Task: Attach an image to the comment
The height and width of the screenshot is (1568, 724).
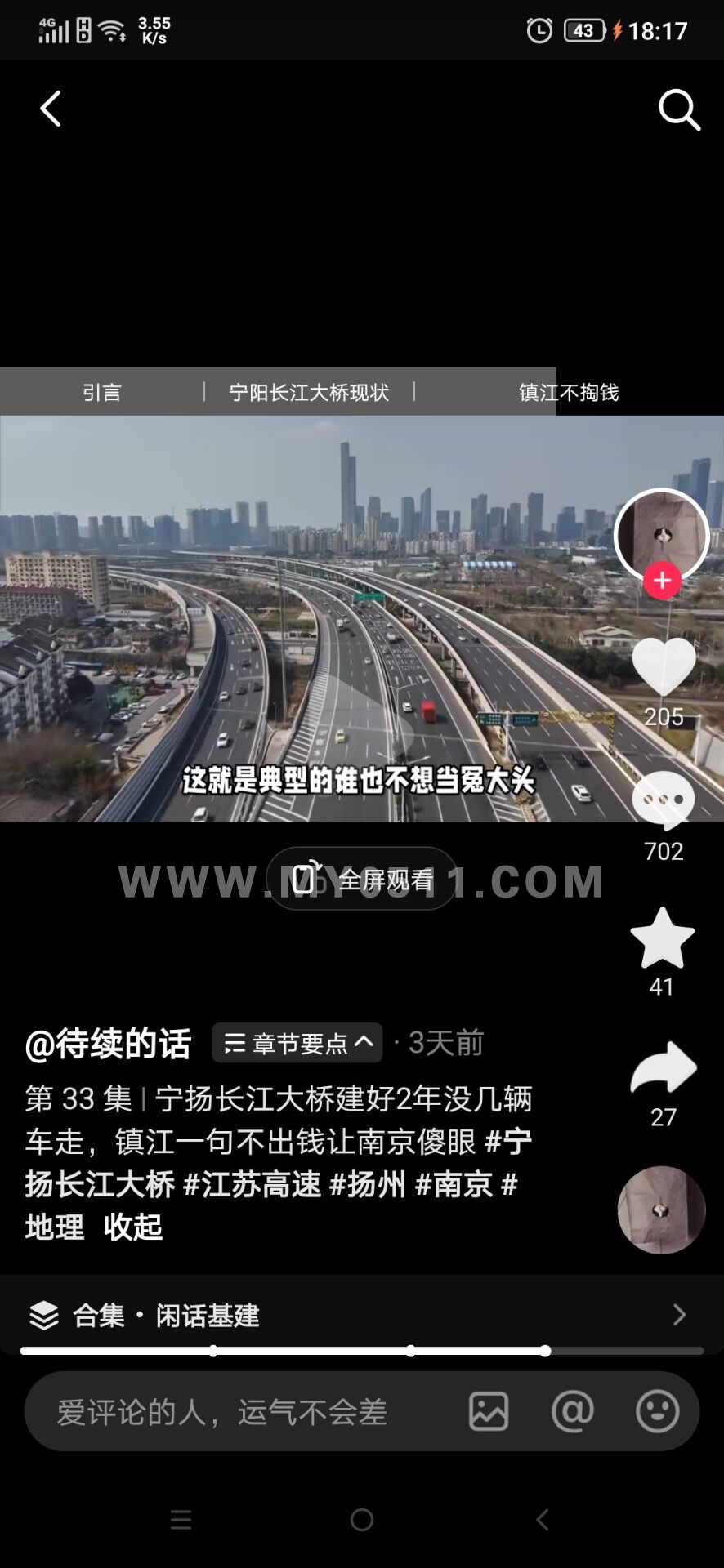Action: coord(489,1411)
